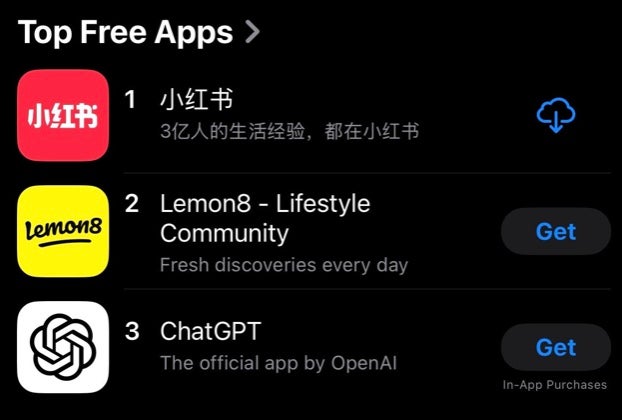Get the ChatGPT app

(555, 347)
